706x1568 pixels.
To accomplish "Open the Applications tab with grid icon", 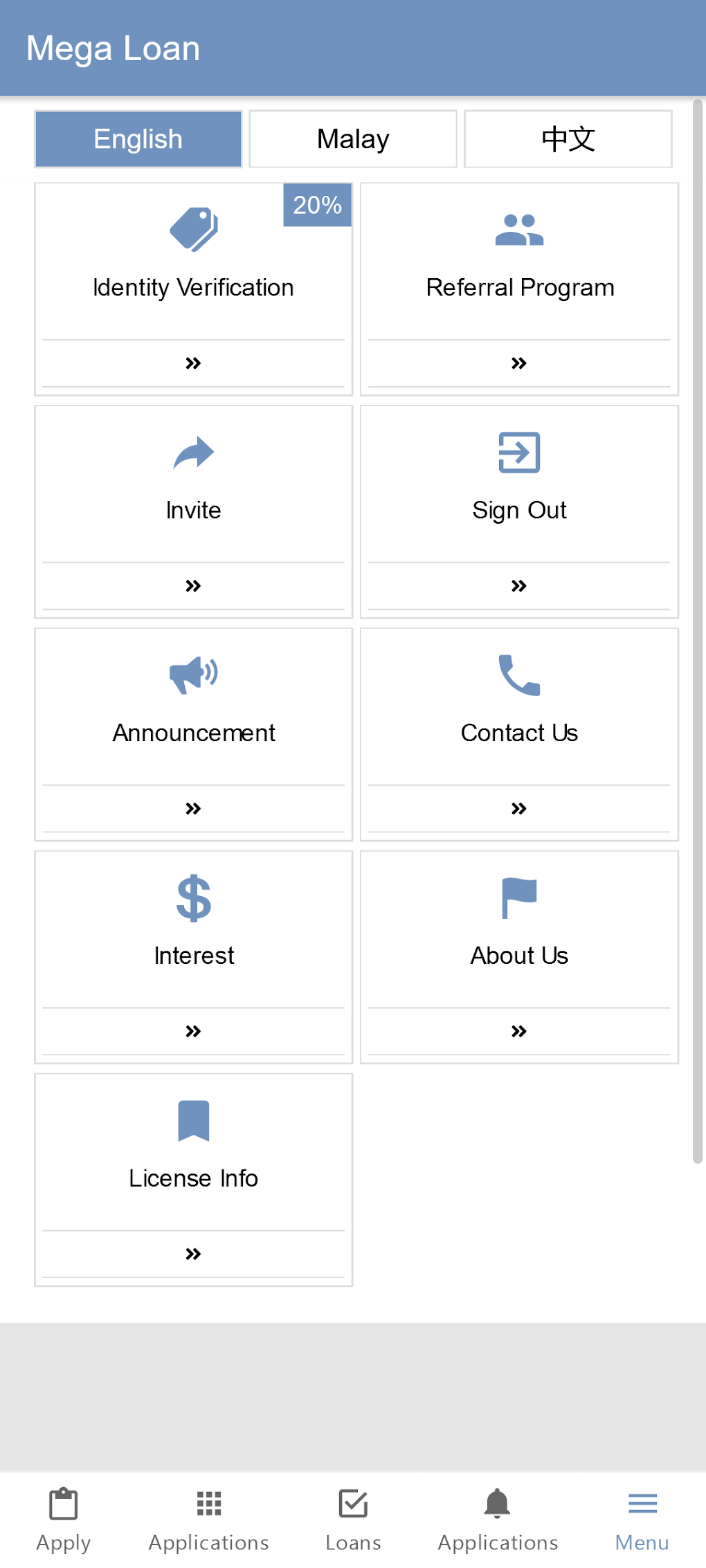I will pyautogui.click(x=208, y=1520).
